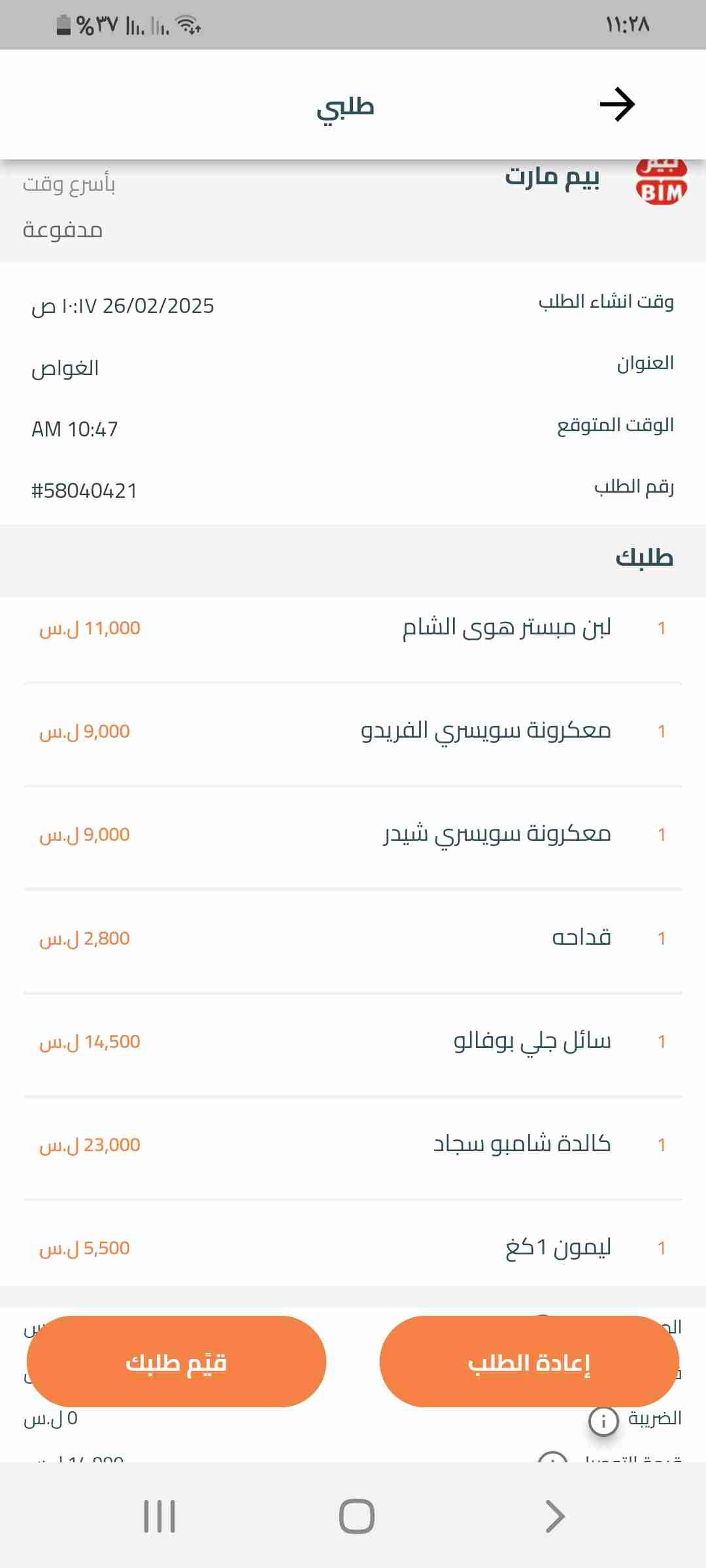This screenshot has height=1568, width=706.
Task: Tap the إعادة الطلب reorder button
Action: 529,1362
